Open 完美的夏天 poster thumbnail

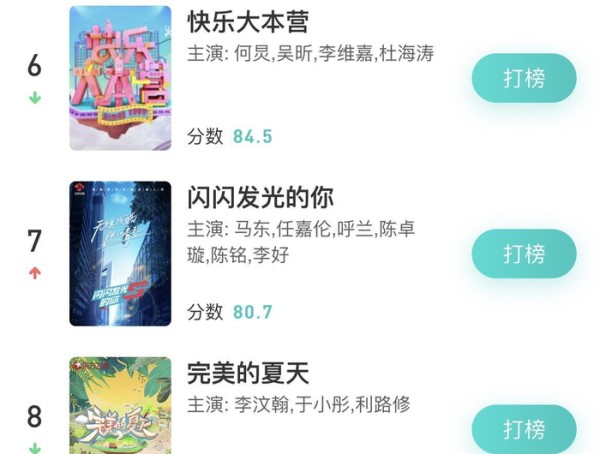[120, 406]
